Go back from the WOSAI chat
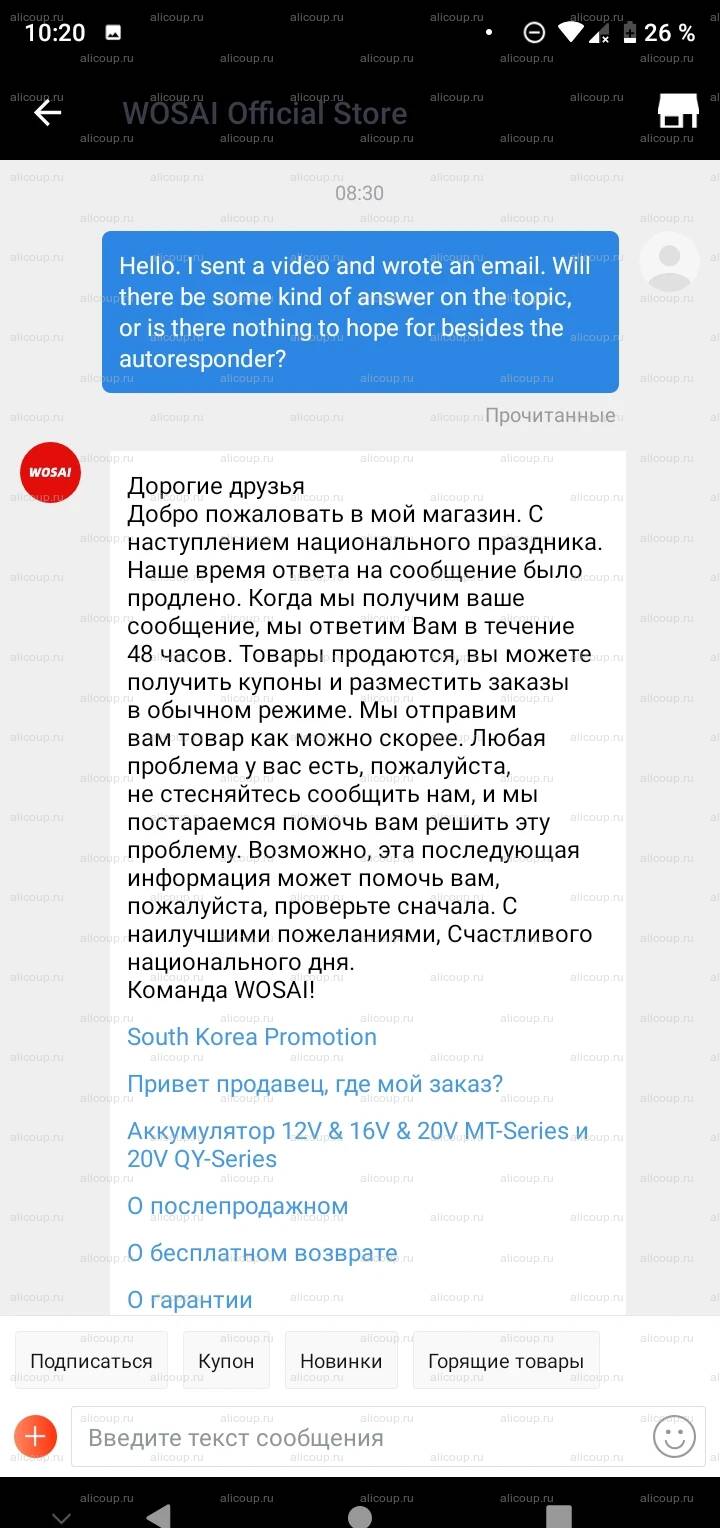 [x=48, y=113]
